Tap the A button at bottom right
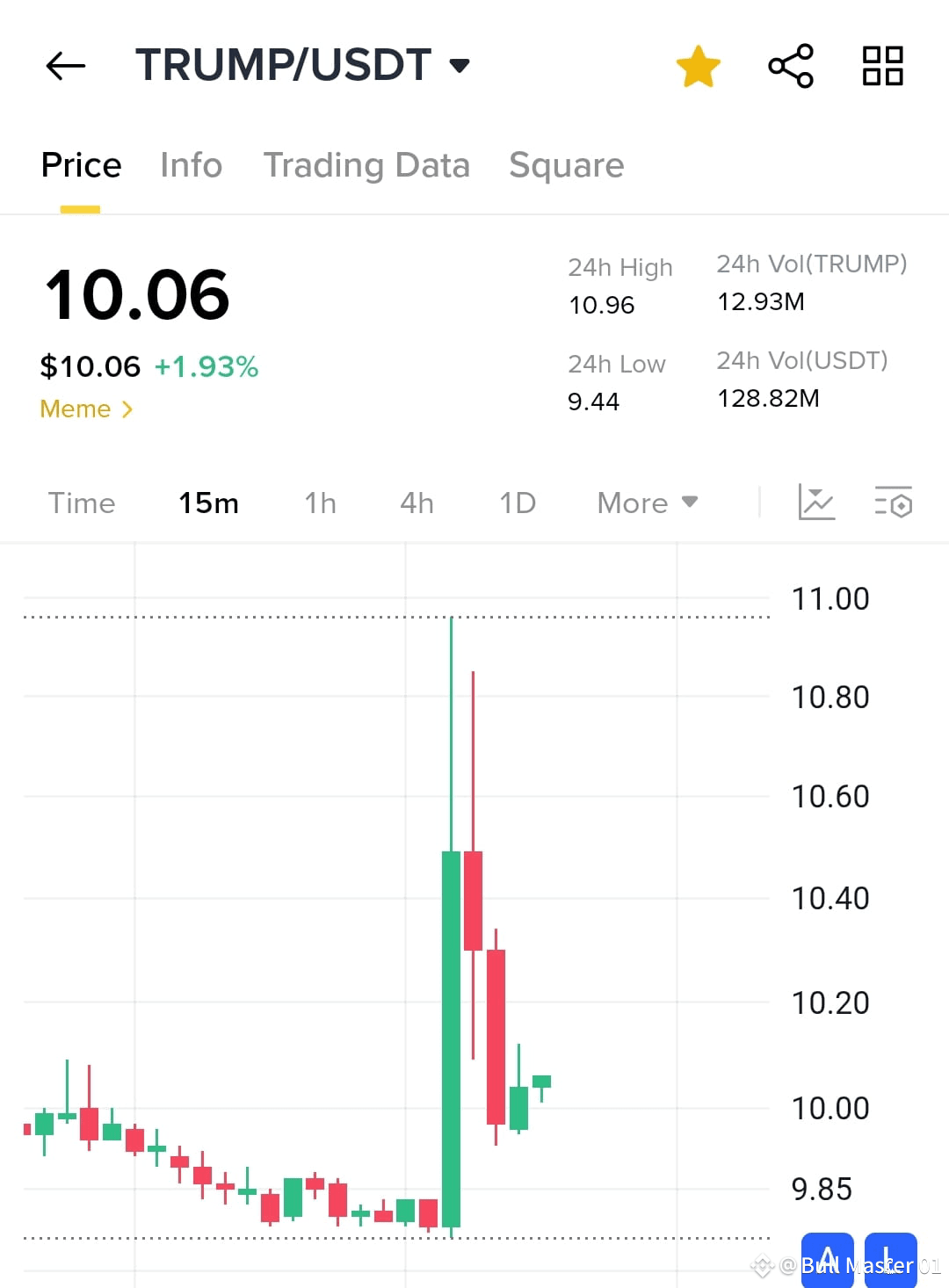949x1288 pixels. click(829, 1258)
